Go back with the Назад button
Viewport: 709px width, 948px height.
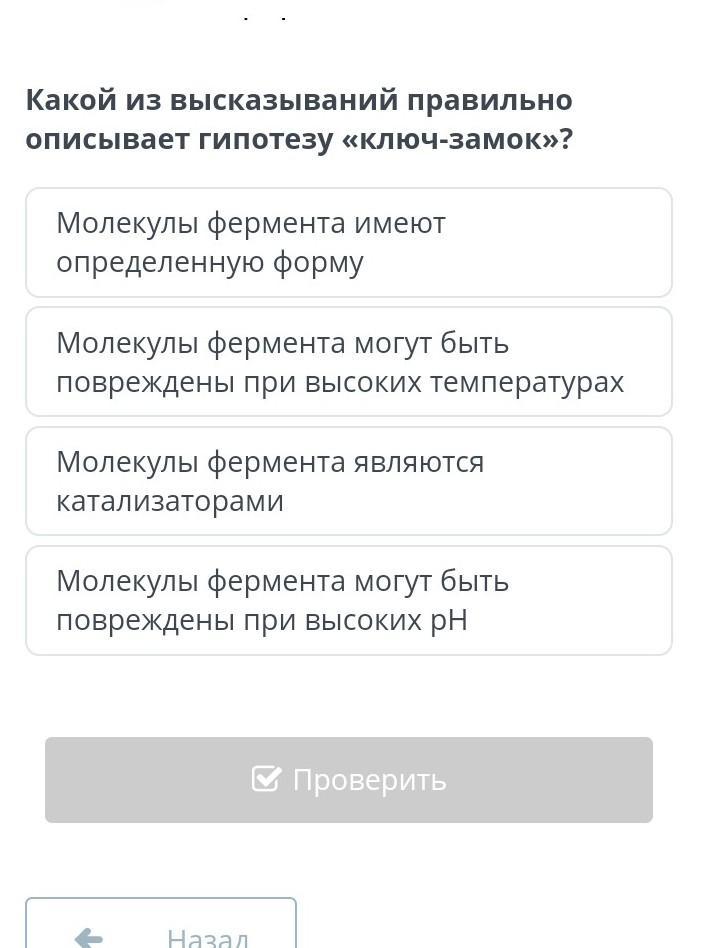[x=161, y=923]
